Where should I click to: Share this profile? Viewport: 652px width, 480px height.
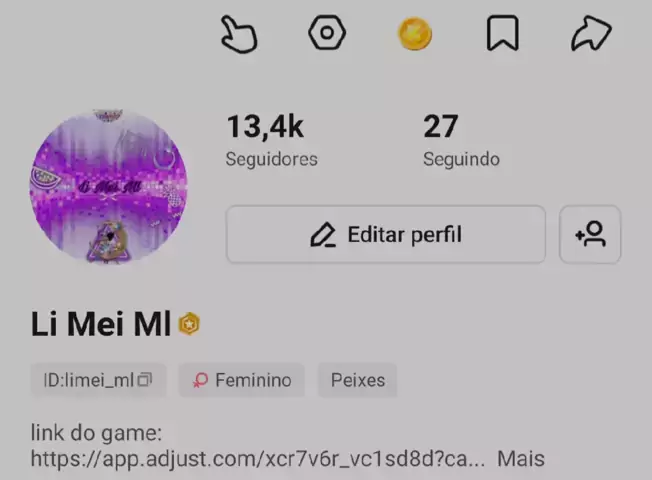coord(590,34)
